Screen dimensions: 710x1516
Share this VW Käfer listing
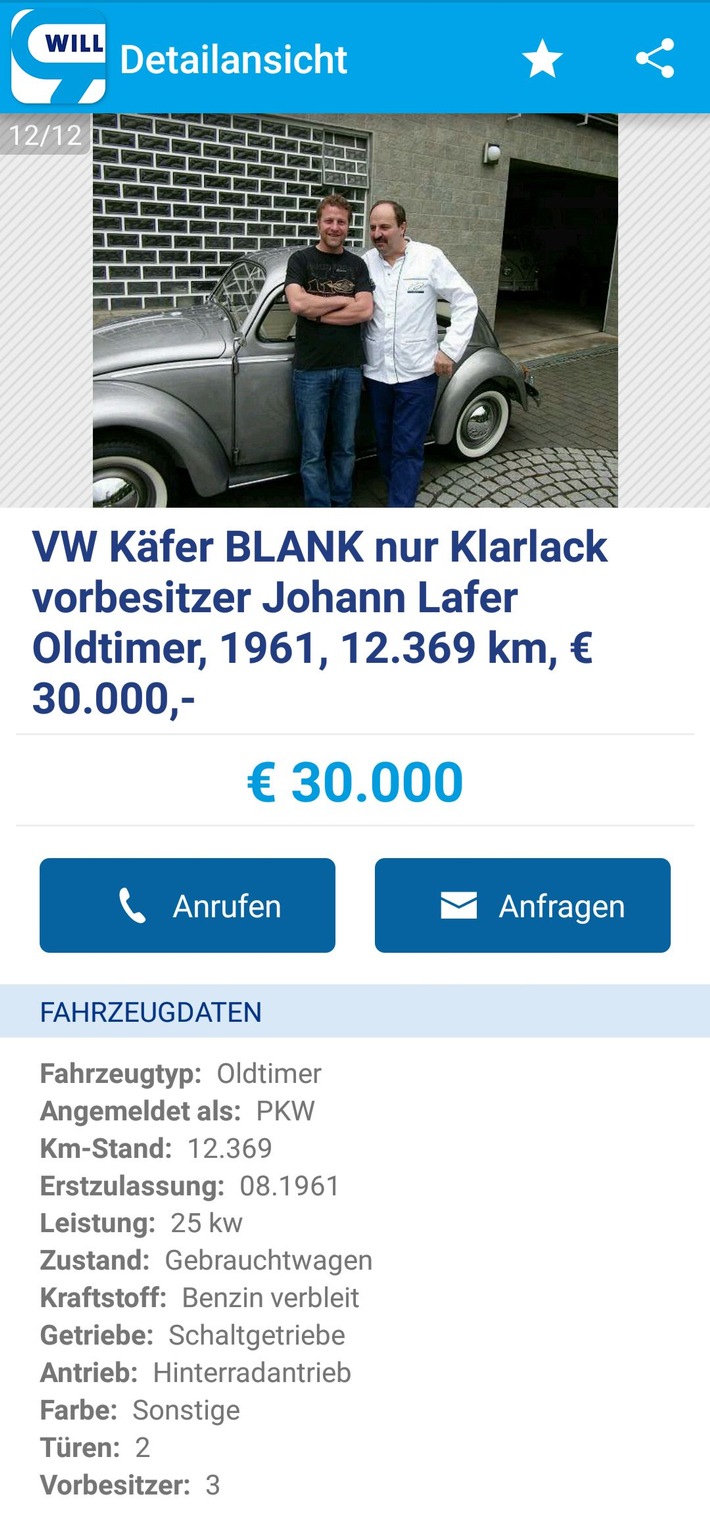(655, 59)
